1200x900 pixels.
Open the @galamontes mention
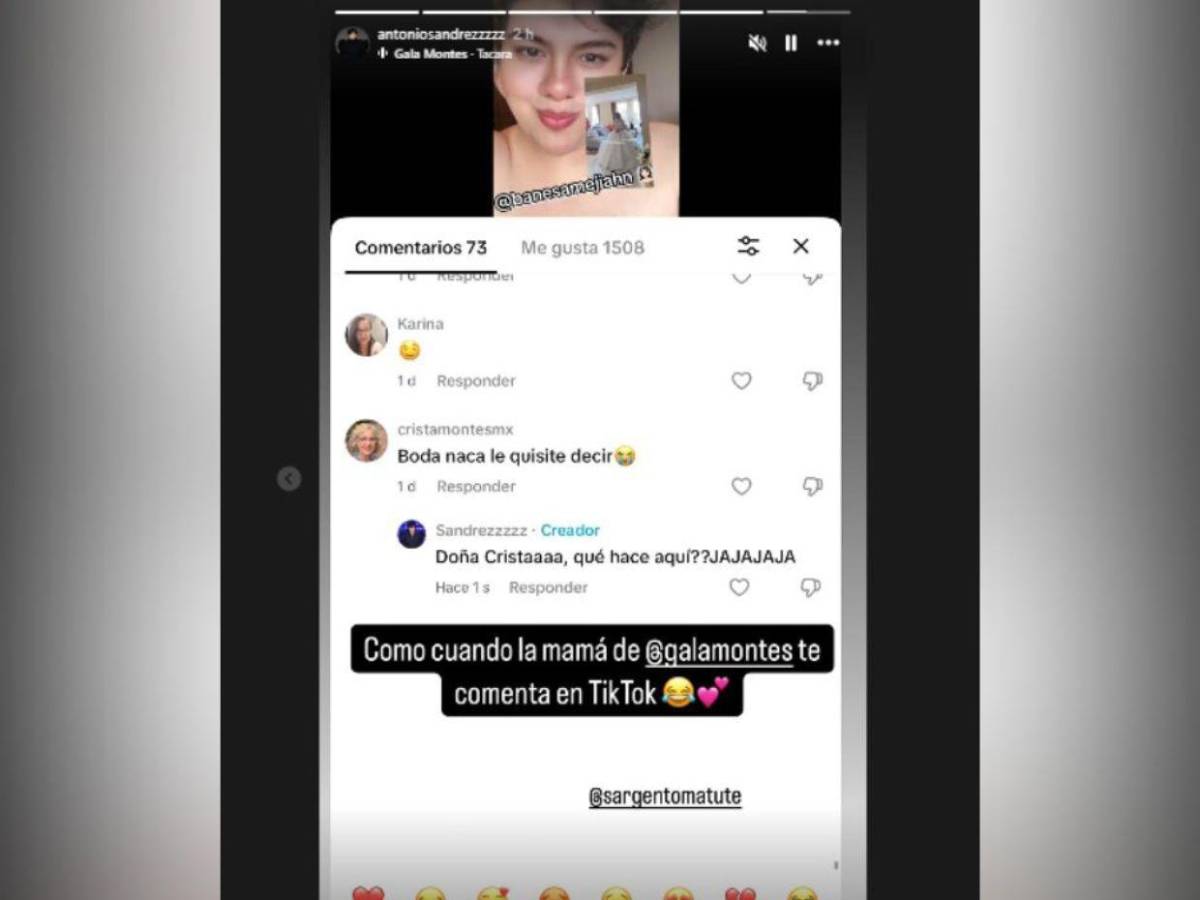coord(719,652)
